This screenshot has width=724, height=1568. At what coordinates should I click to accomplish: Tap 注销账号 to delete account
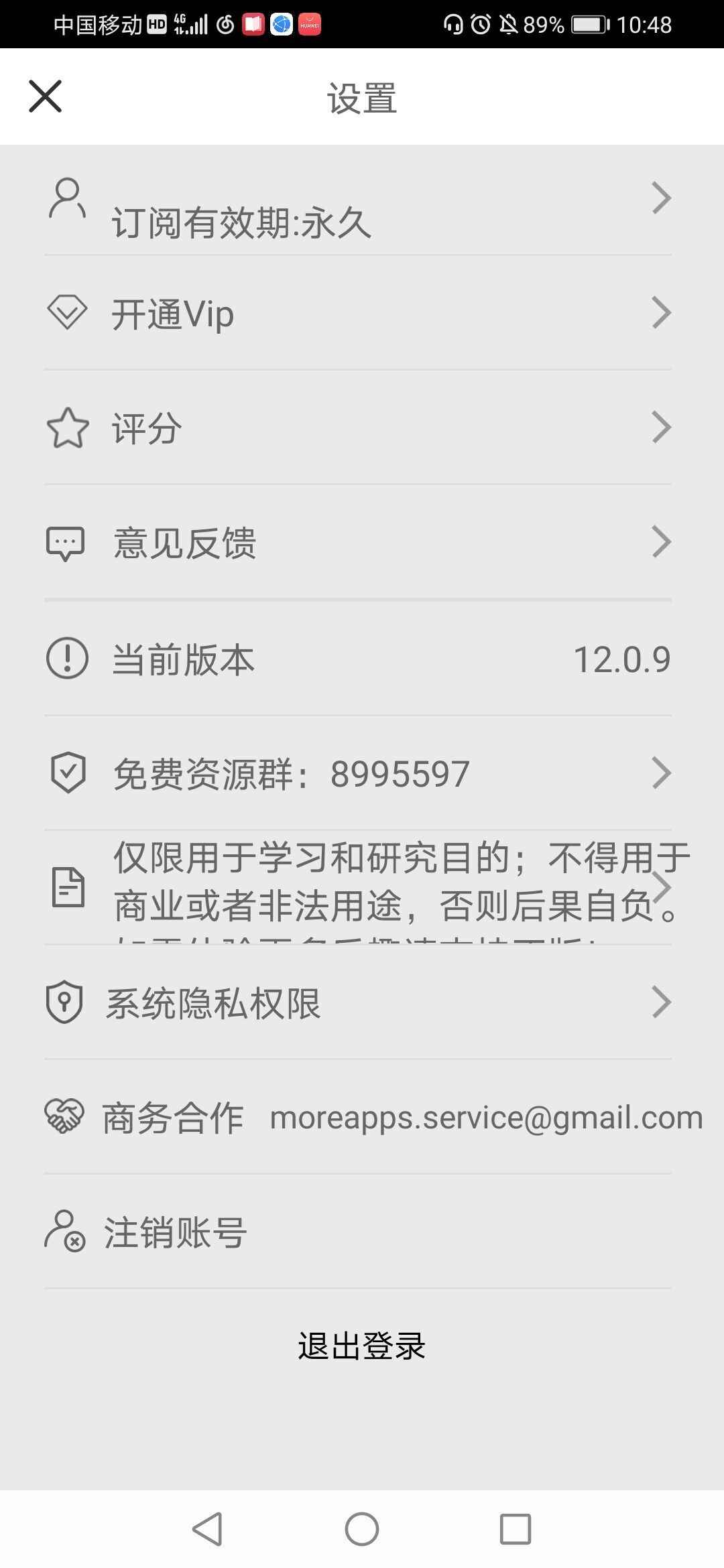click(x=174, y=1233)
